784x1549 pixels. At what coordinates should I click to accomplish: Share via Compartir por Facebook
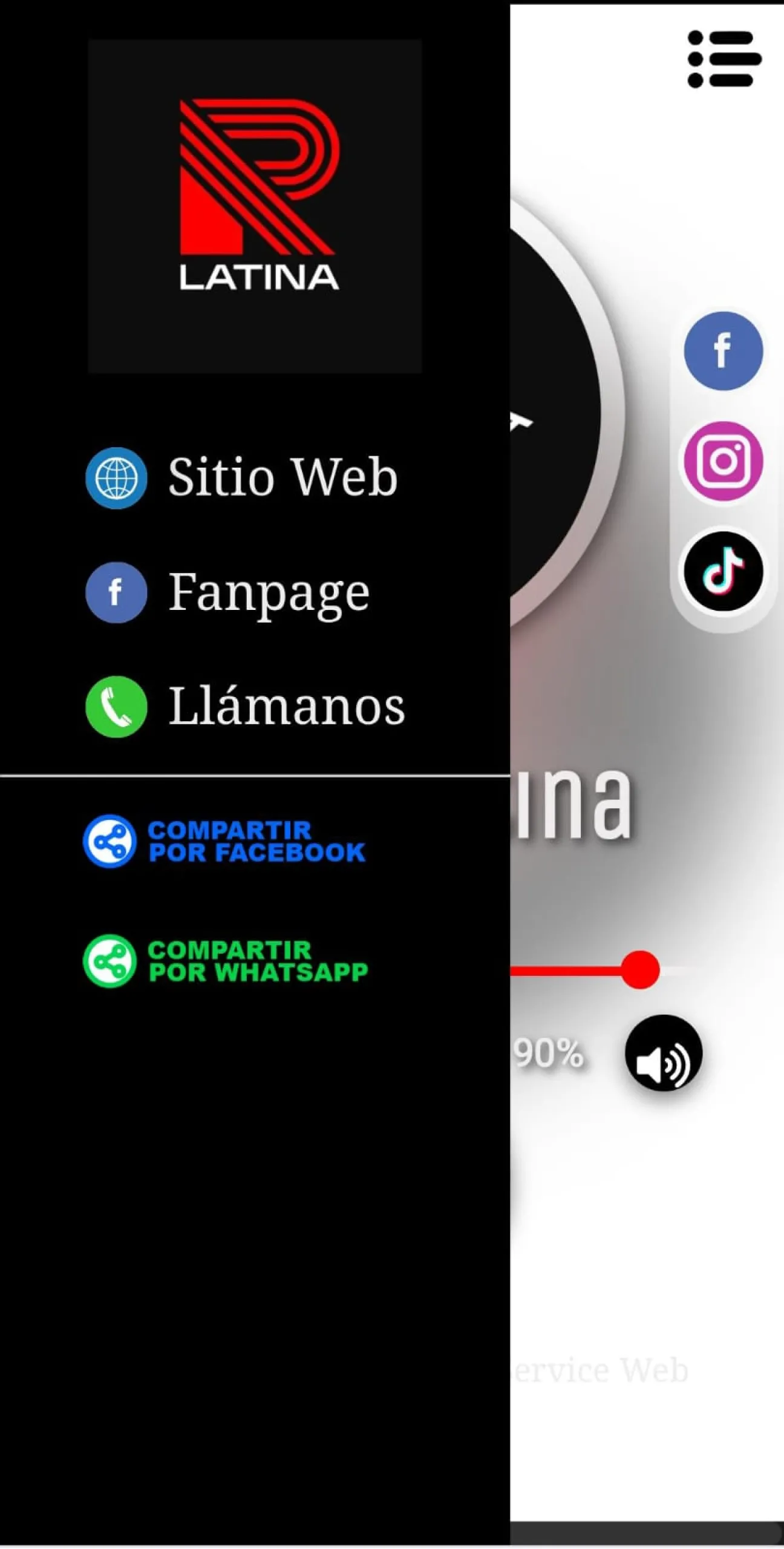[x=225, y=841]
